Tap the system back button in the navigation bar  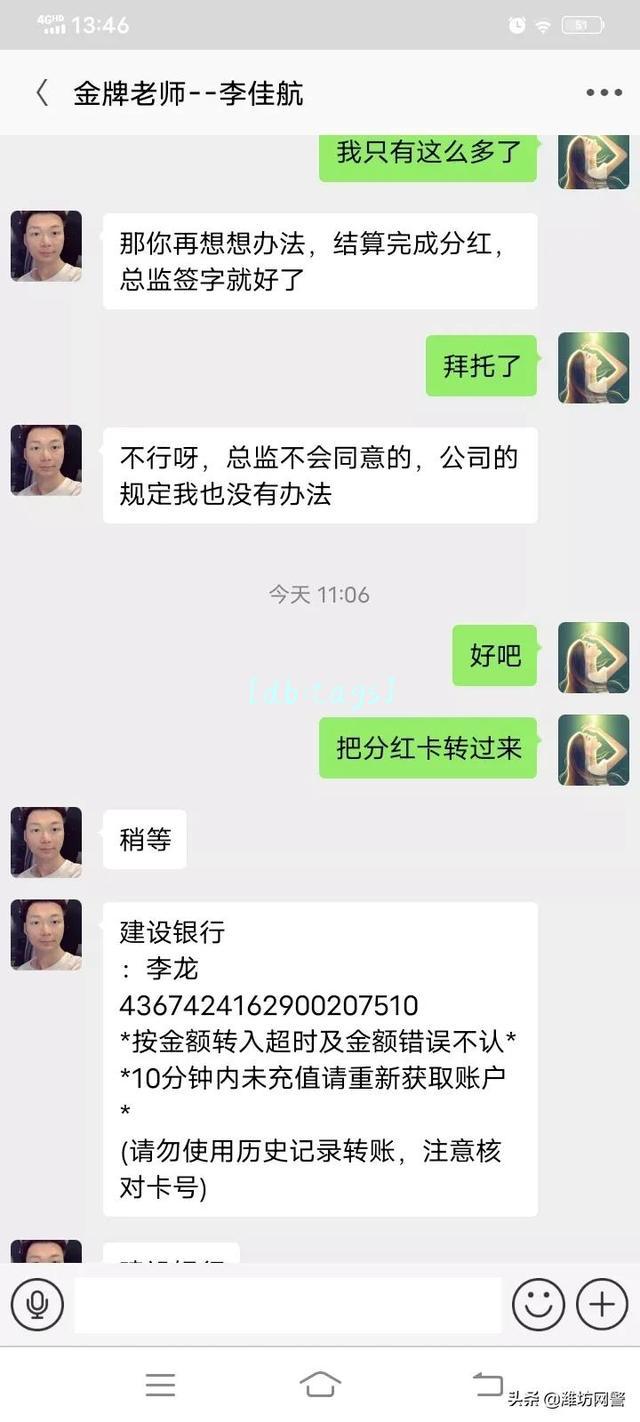pos(487,1384)
